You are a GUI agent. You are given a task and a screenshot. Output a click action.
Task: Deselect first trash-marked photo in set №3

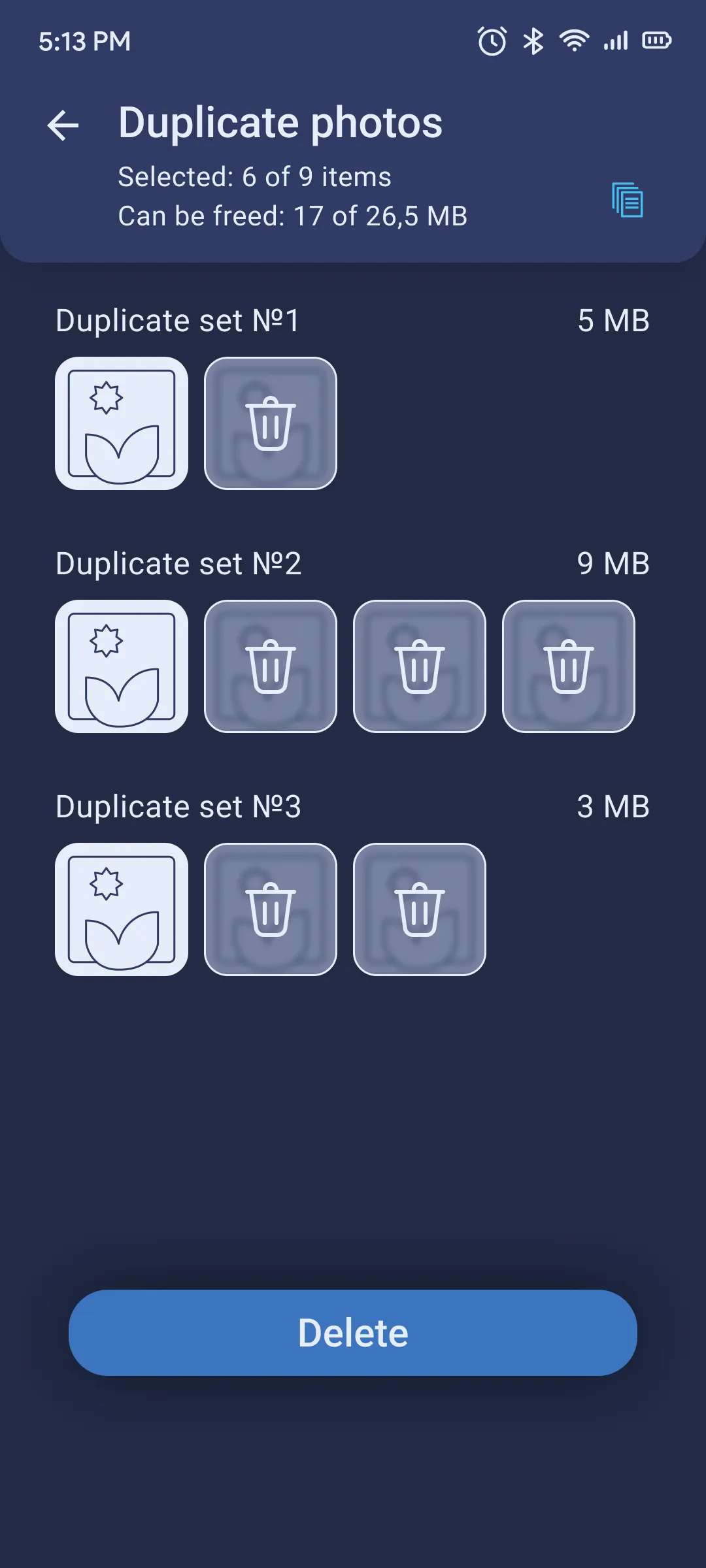coord(271,909)
